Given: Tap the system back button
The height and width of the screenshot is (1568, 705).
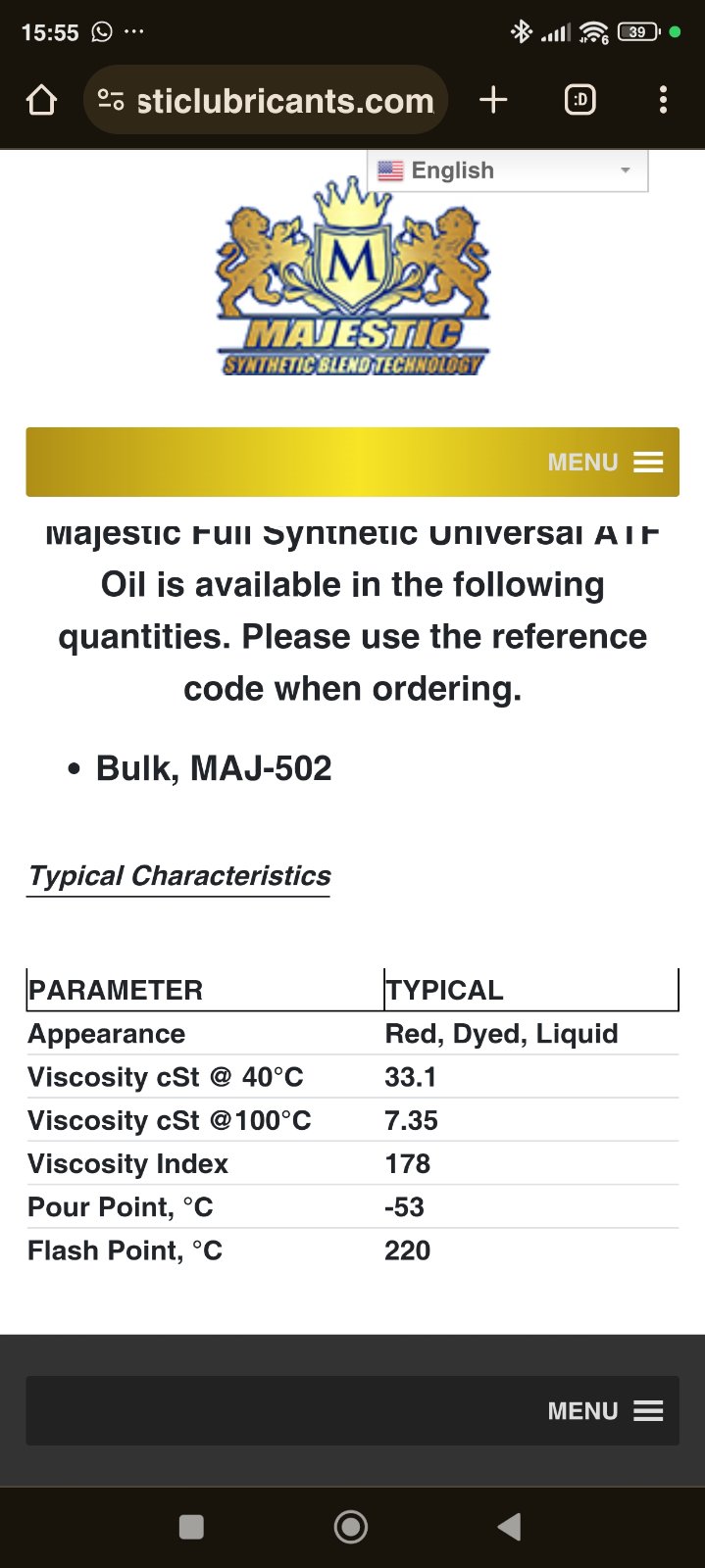Looking at the screenshot, I should point(509,1526).
